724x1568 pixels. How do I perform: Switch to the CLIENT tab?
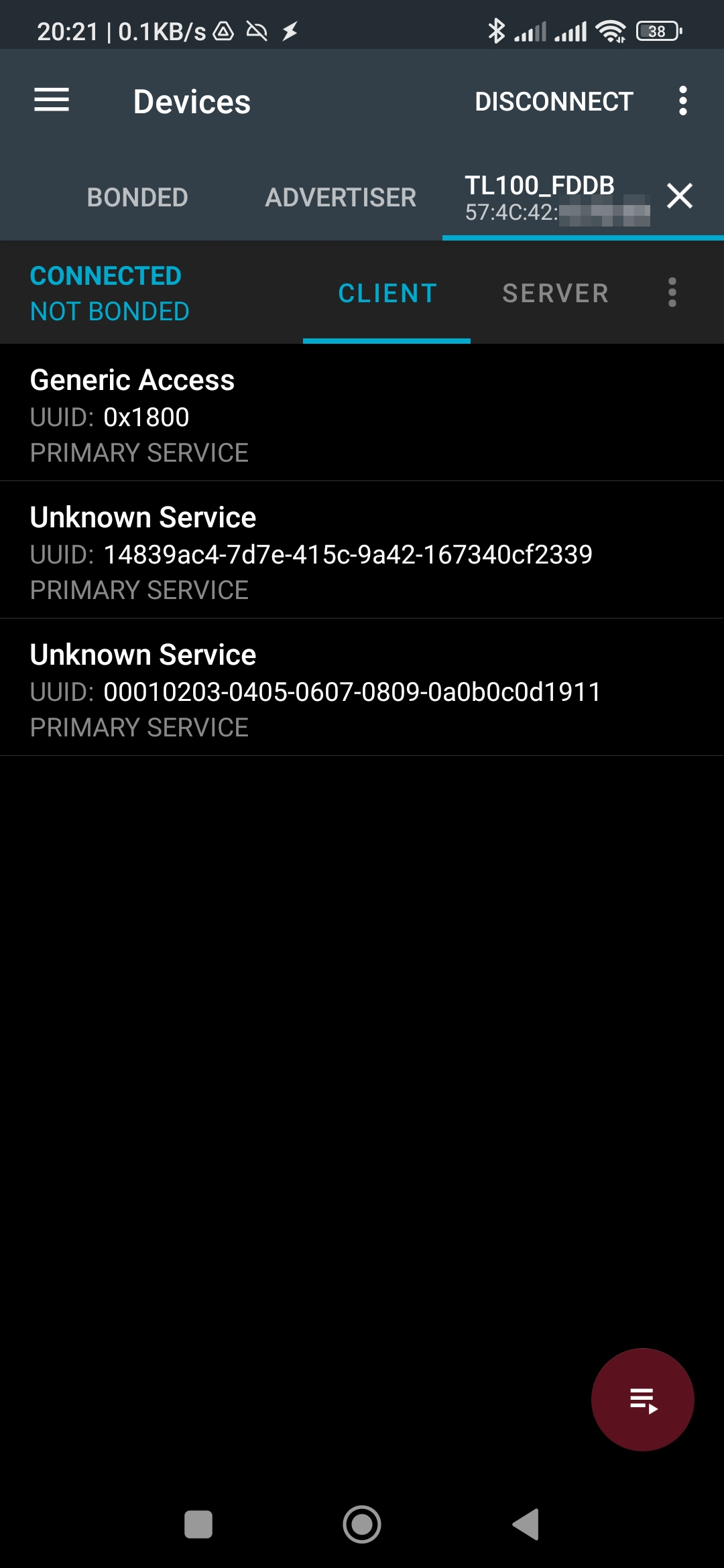point(387,293)
